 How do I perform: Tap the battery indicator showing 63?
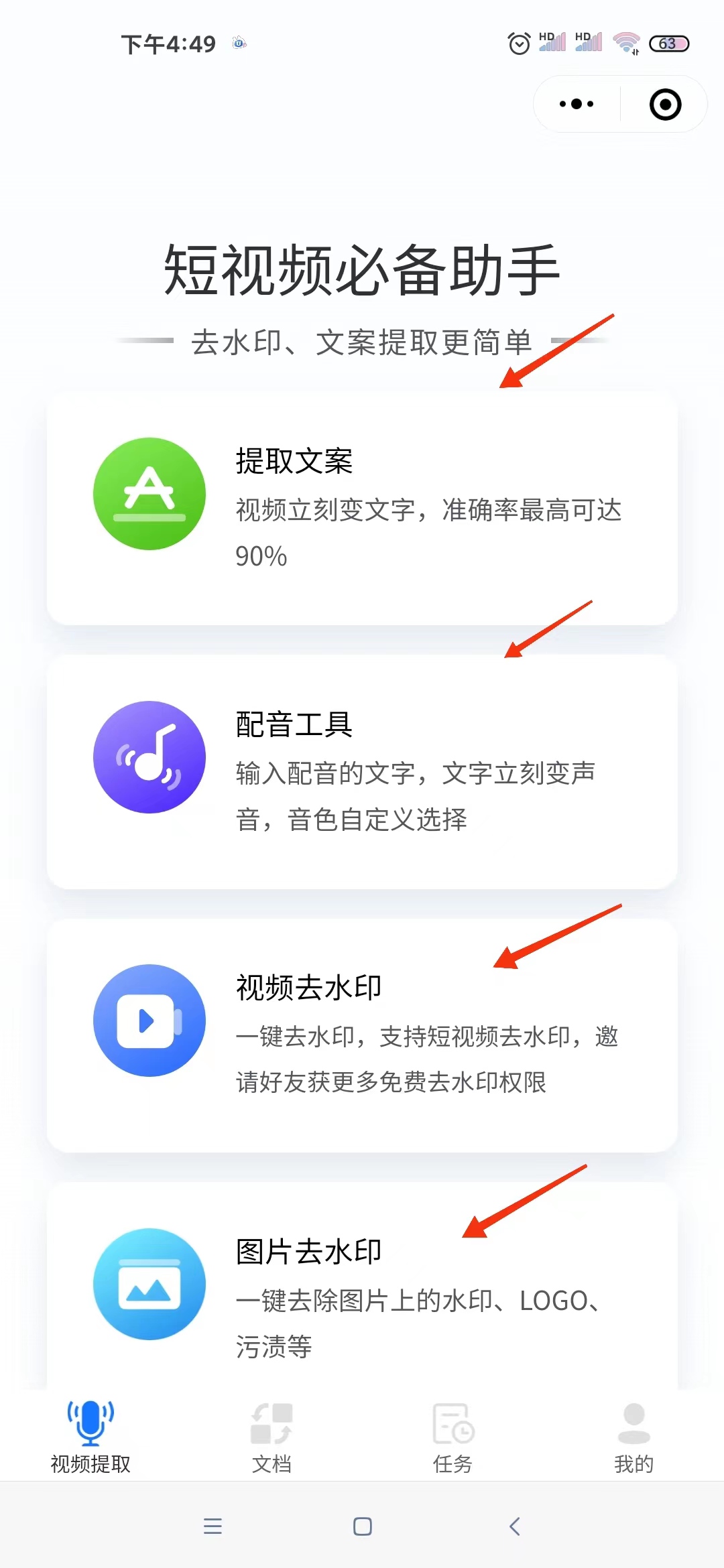pyautogui.click(x=668, y=43)
